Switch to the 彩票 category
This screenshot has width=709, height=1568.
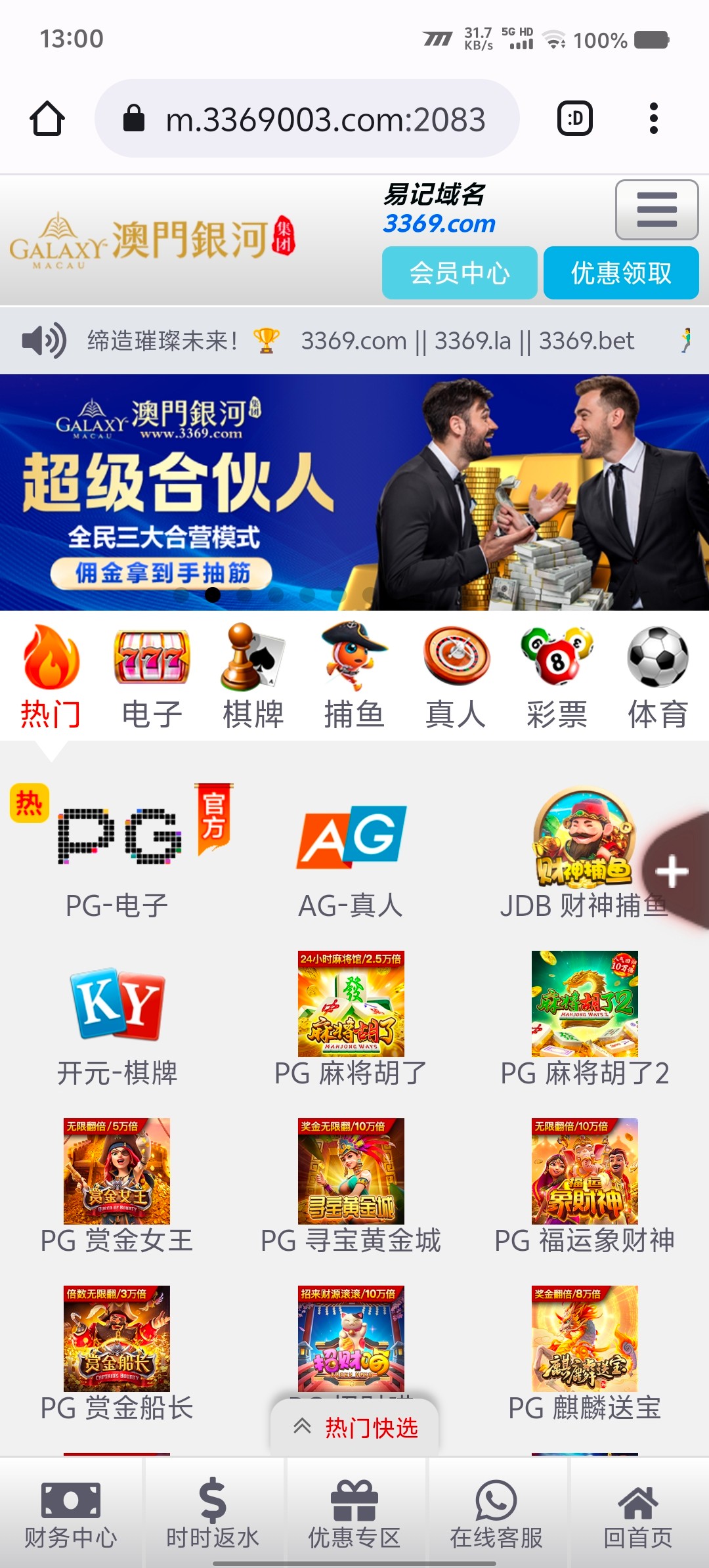point(557,677)
